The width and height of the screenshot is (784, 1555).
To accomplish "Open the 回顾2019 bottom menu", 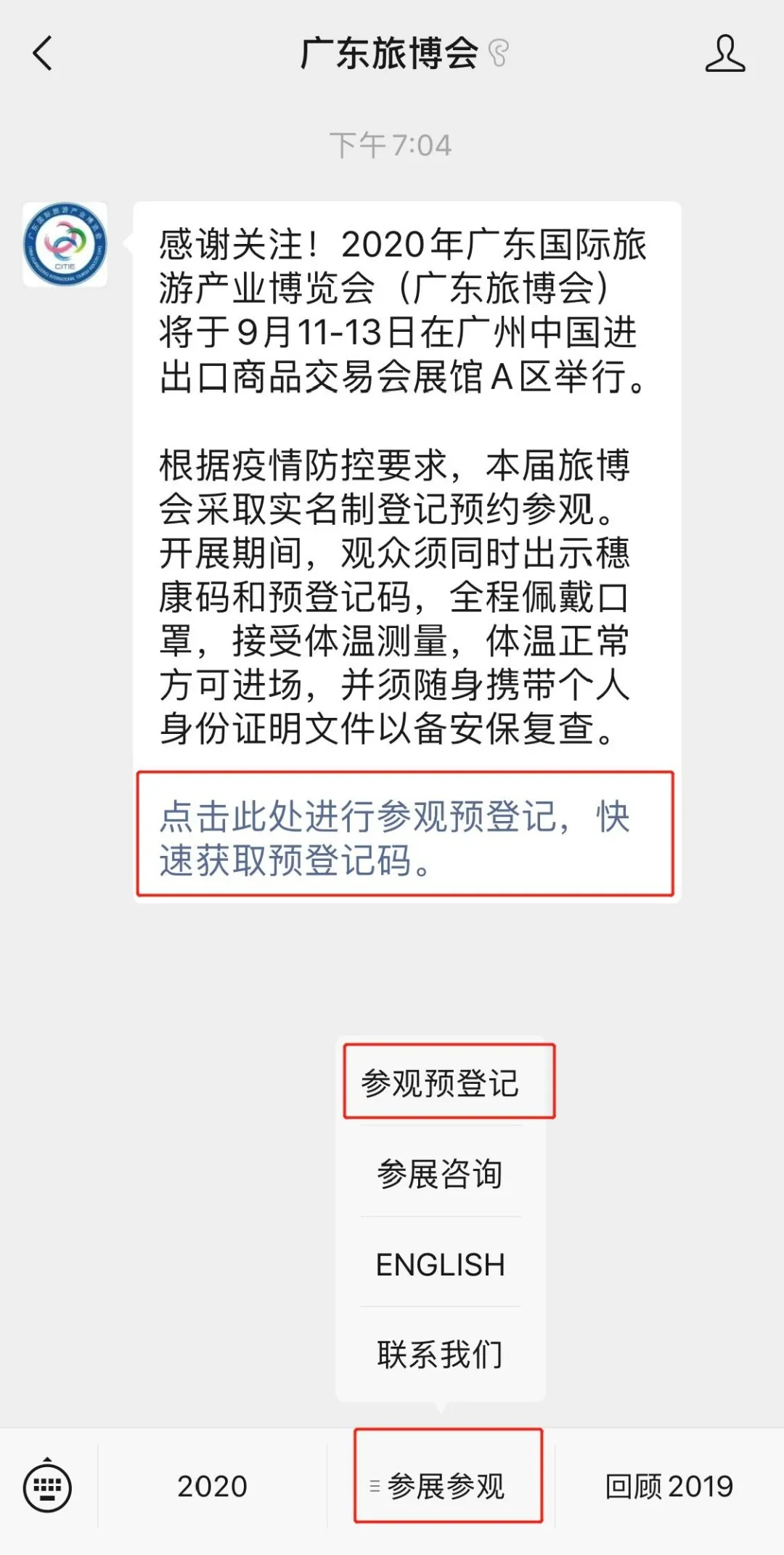I will click(669, 1487).
